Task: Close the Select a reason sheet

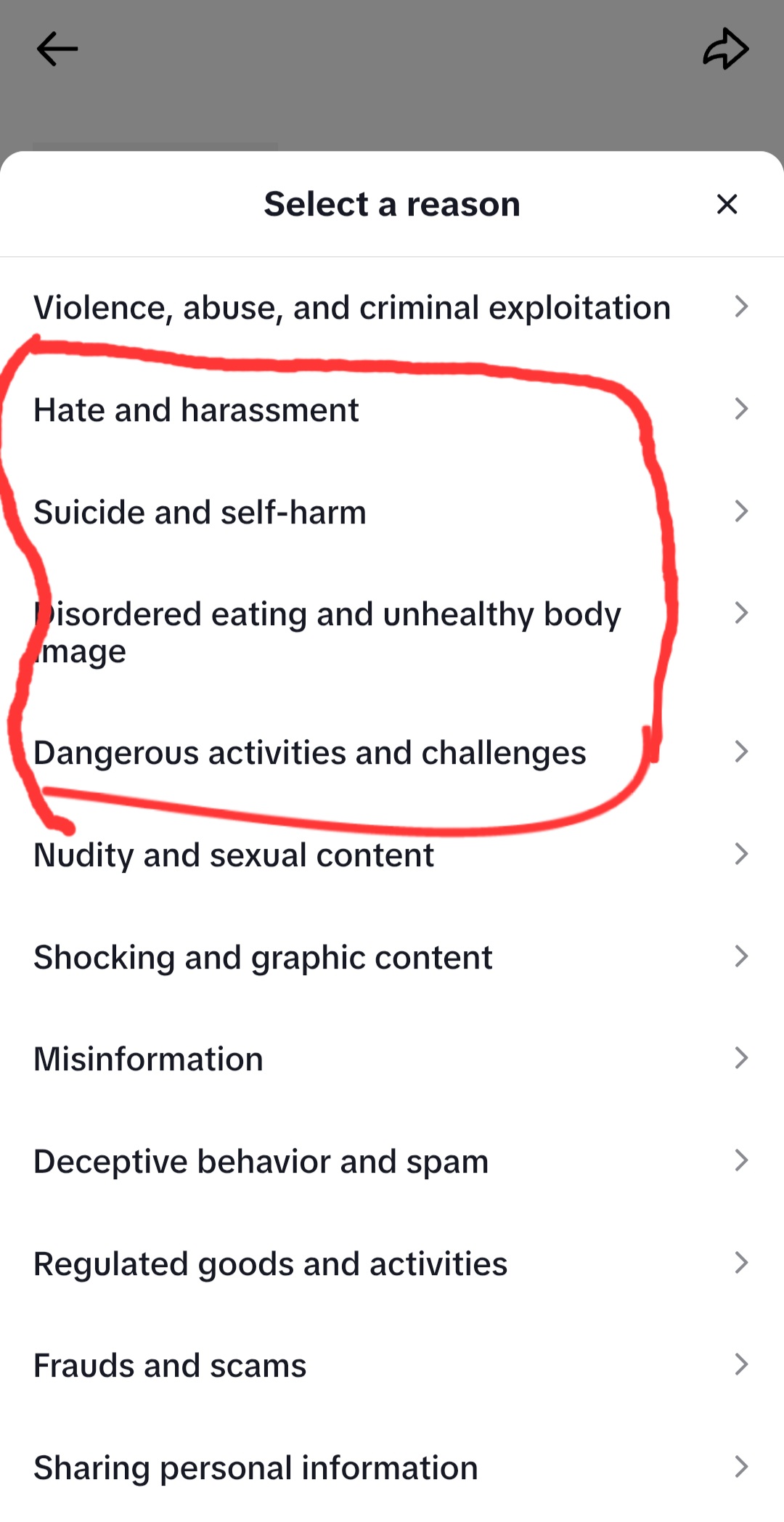Action: 727,204
